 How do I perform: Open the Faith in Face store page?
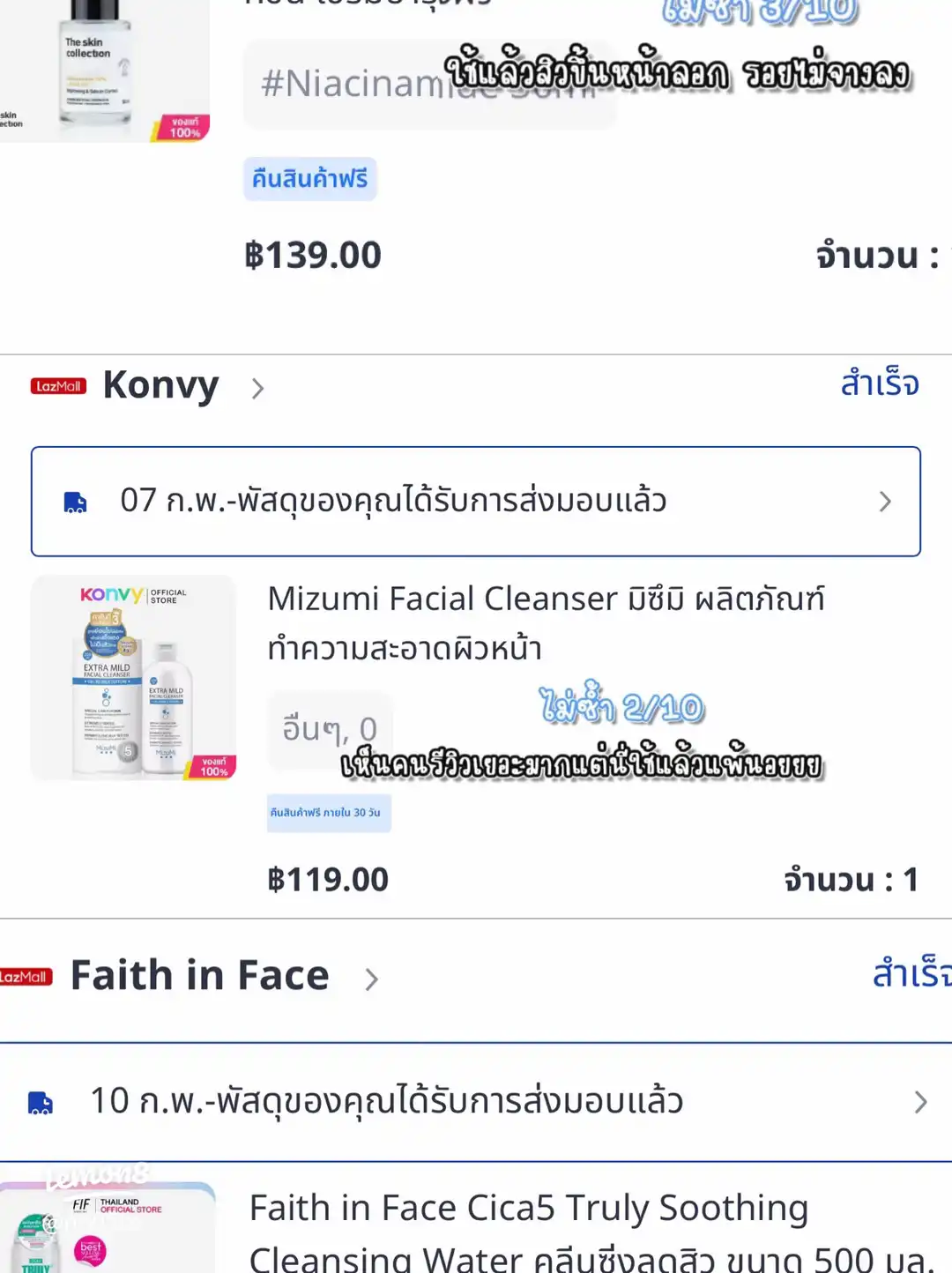coord(200,976)
